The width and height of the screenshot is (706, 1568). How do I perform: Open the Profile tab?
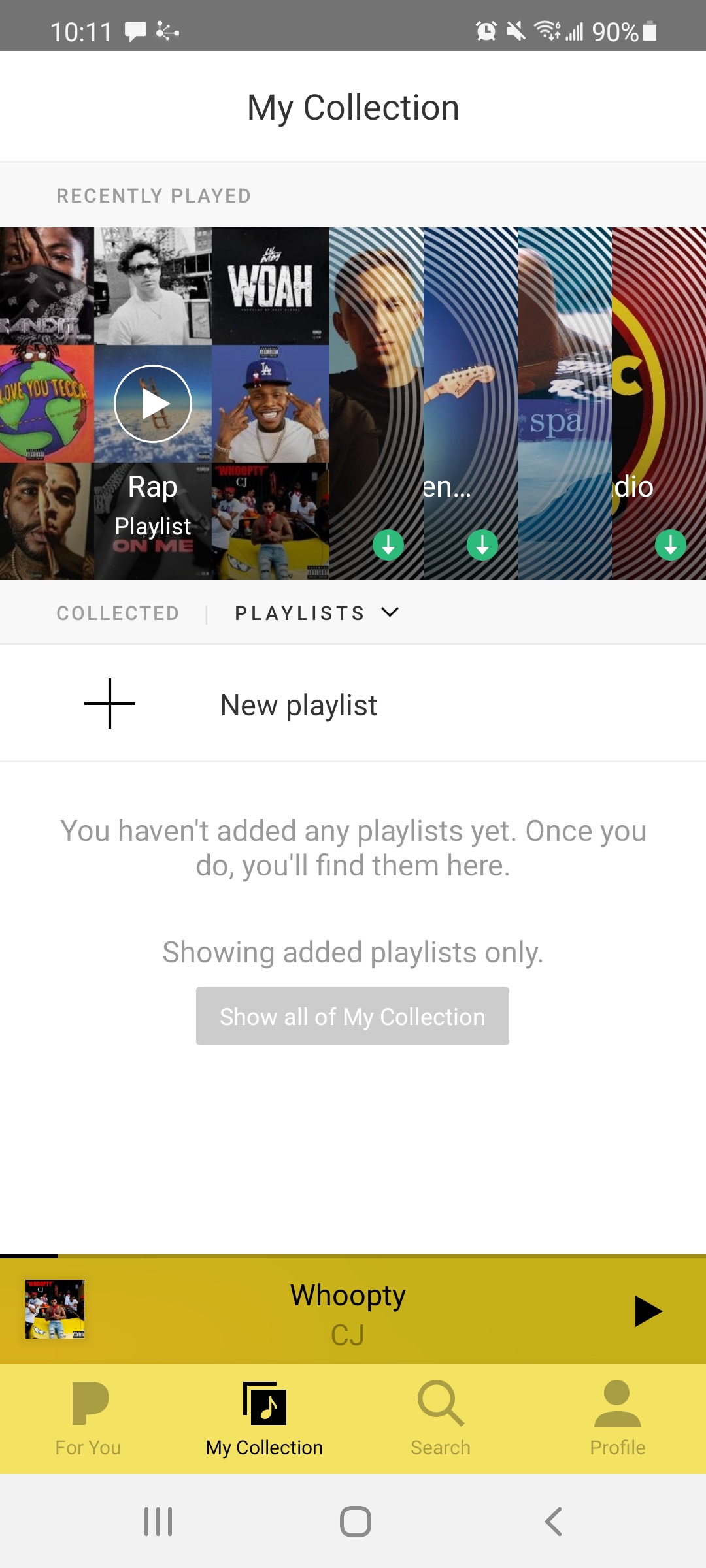pyautogui.click(x=617, y=1418)
